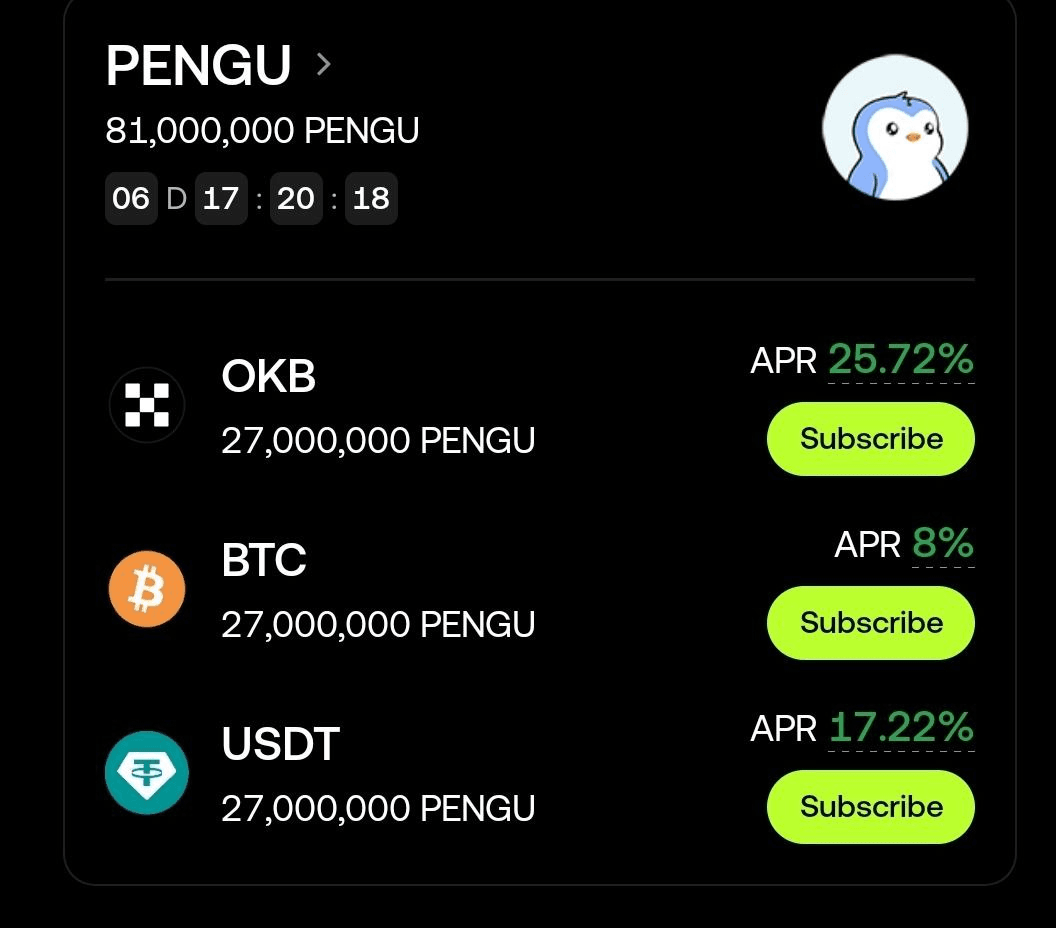Subscribe to the BTC pool
1056x928 pixels.
870,623
